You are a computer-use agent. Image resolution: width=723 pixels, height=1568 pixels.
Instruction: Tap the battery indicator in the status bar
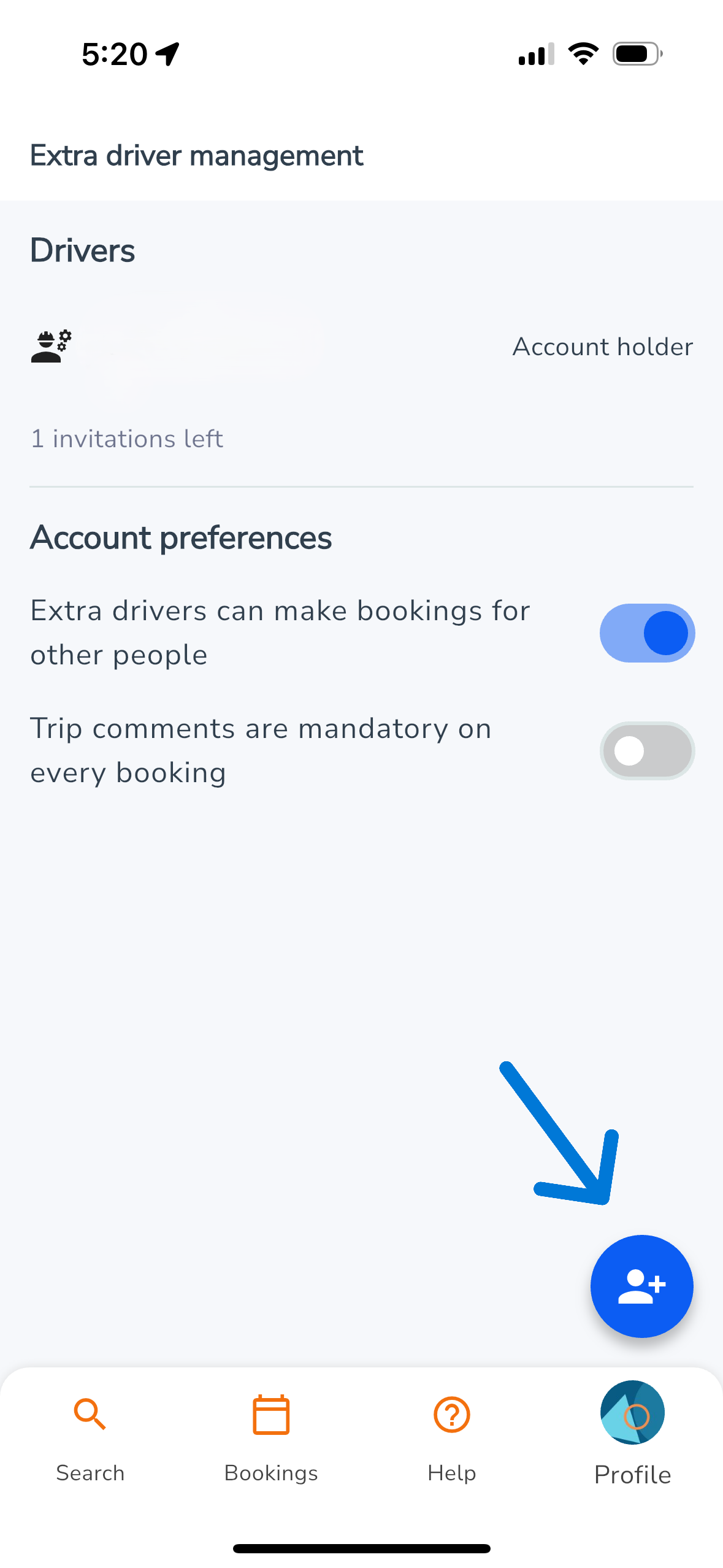click(634, 54)
